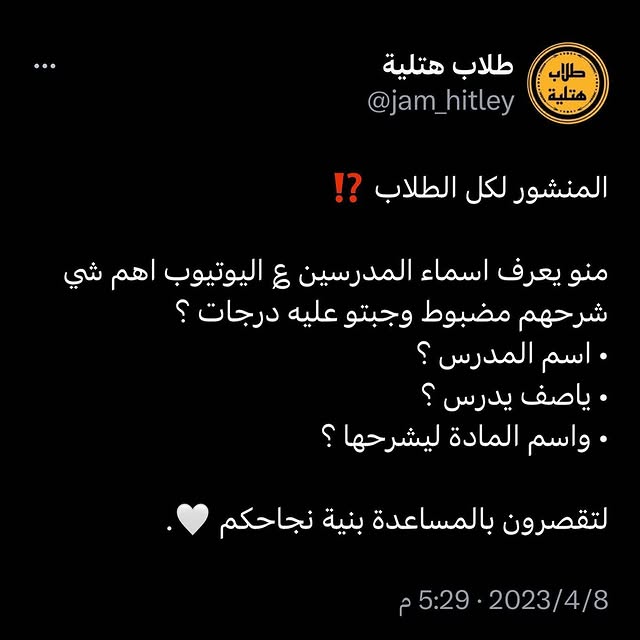Visit the @jam_hitley account handle
Viewport: 640px width, 640px height.
tap(442, 103)
